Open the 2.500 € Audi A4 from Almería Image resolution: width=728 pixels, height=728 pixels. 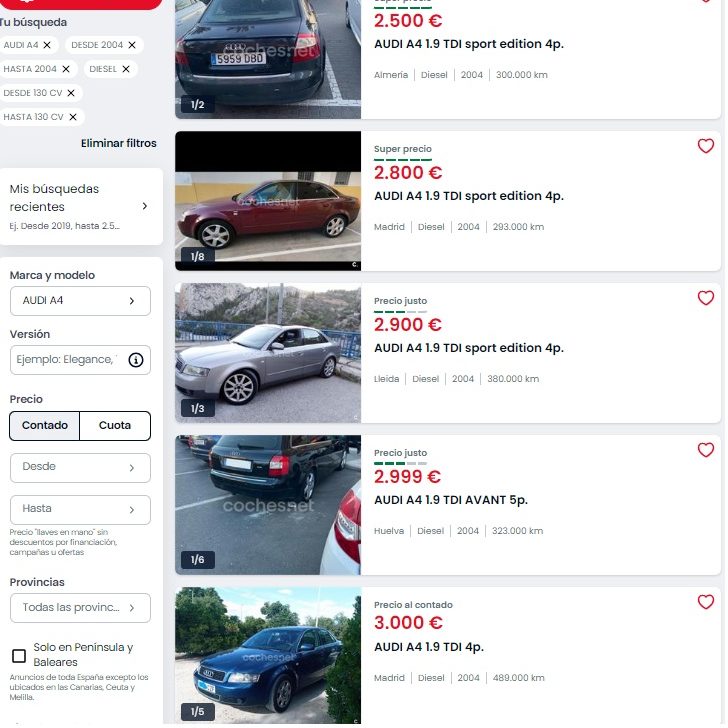click(x=464, y=44)
